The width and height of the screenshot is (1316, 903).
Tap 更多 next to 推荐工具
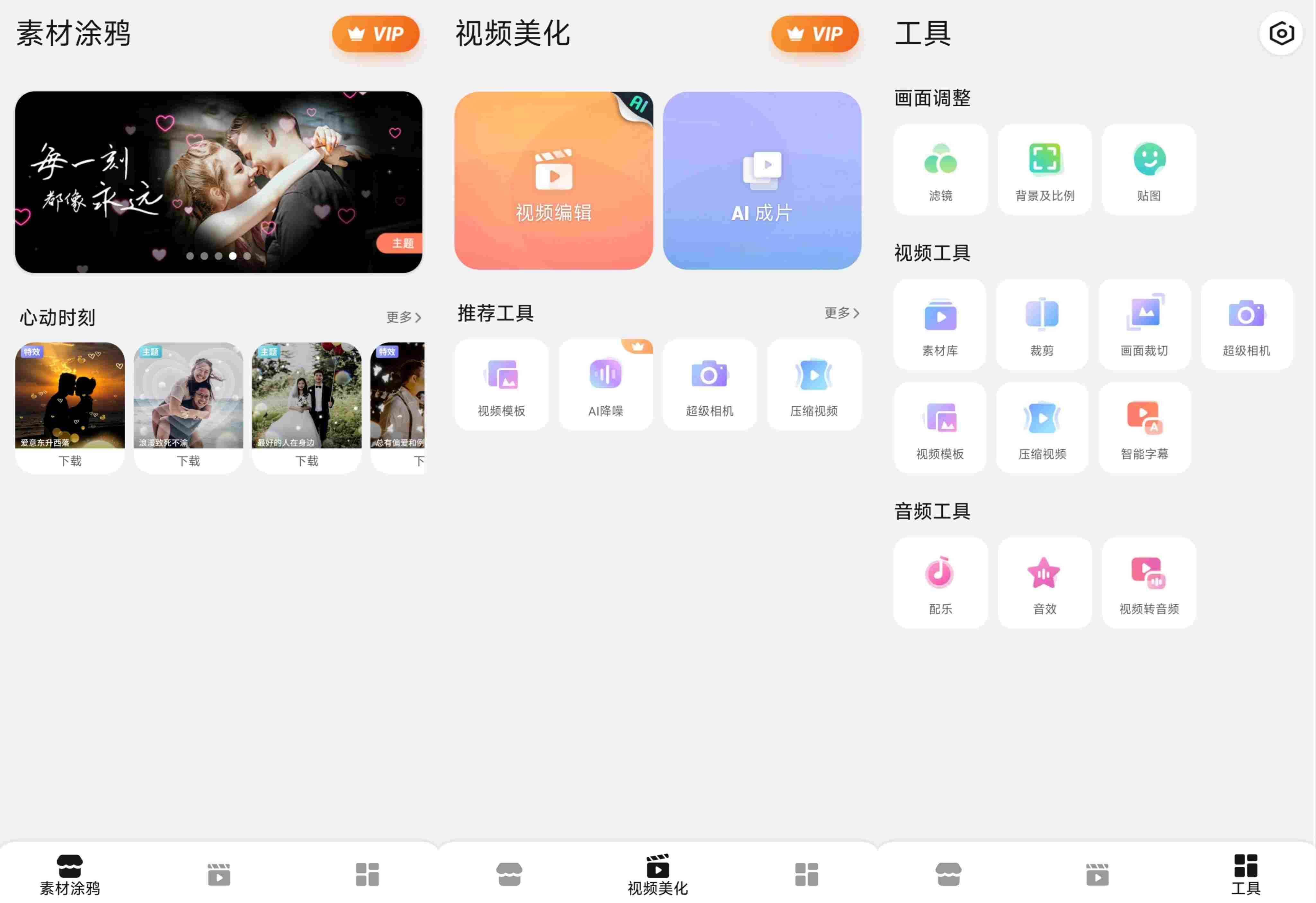(841, 313)
